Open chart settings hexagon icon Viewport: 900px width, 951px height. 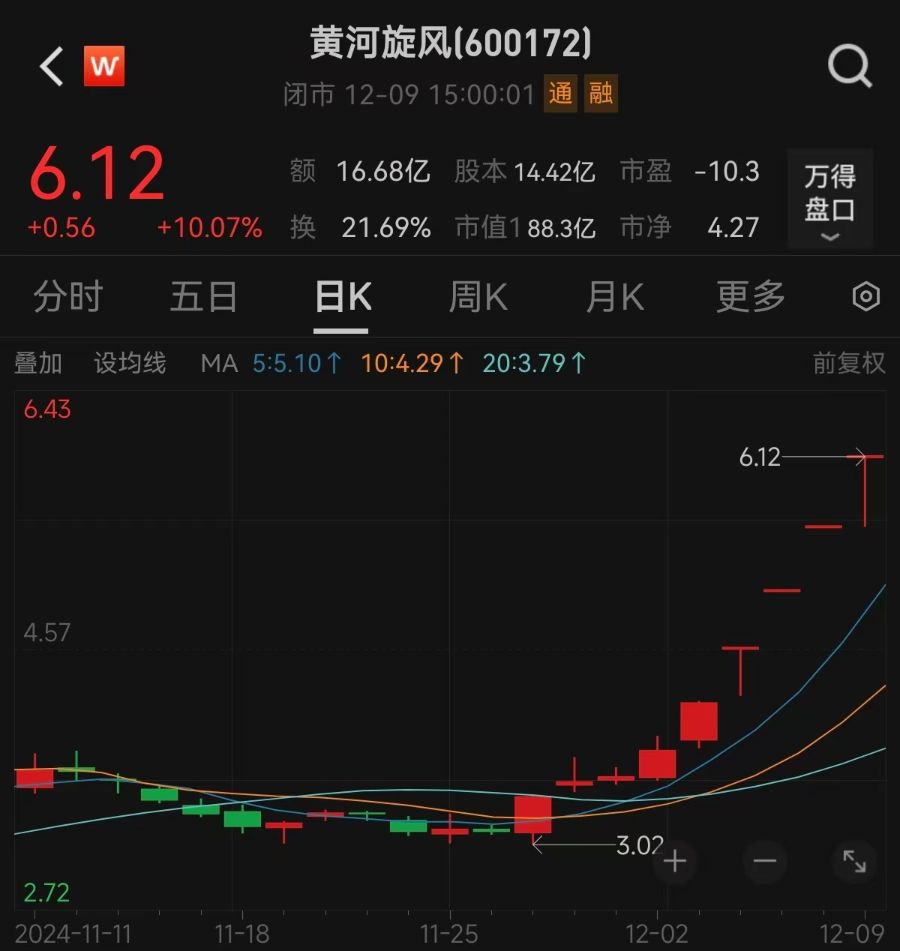[865, 297]
